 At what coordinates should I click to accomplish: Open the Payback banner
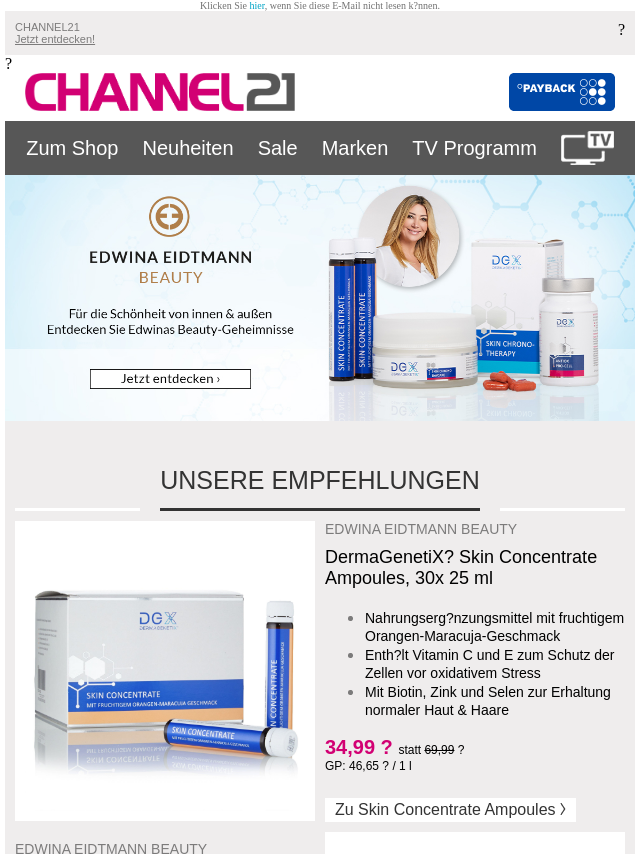click(x=561, y=92)
